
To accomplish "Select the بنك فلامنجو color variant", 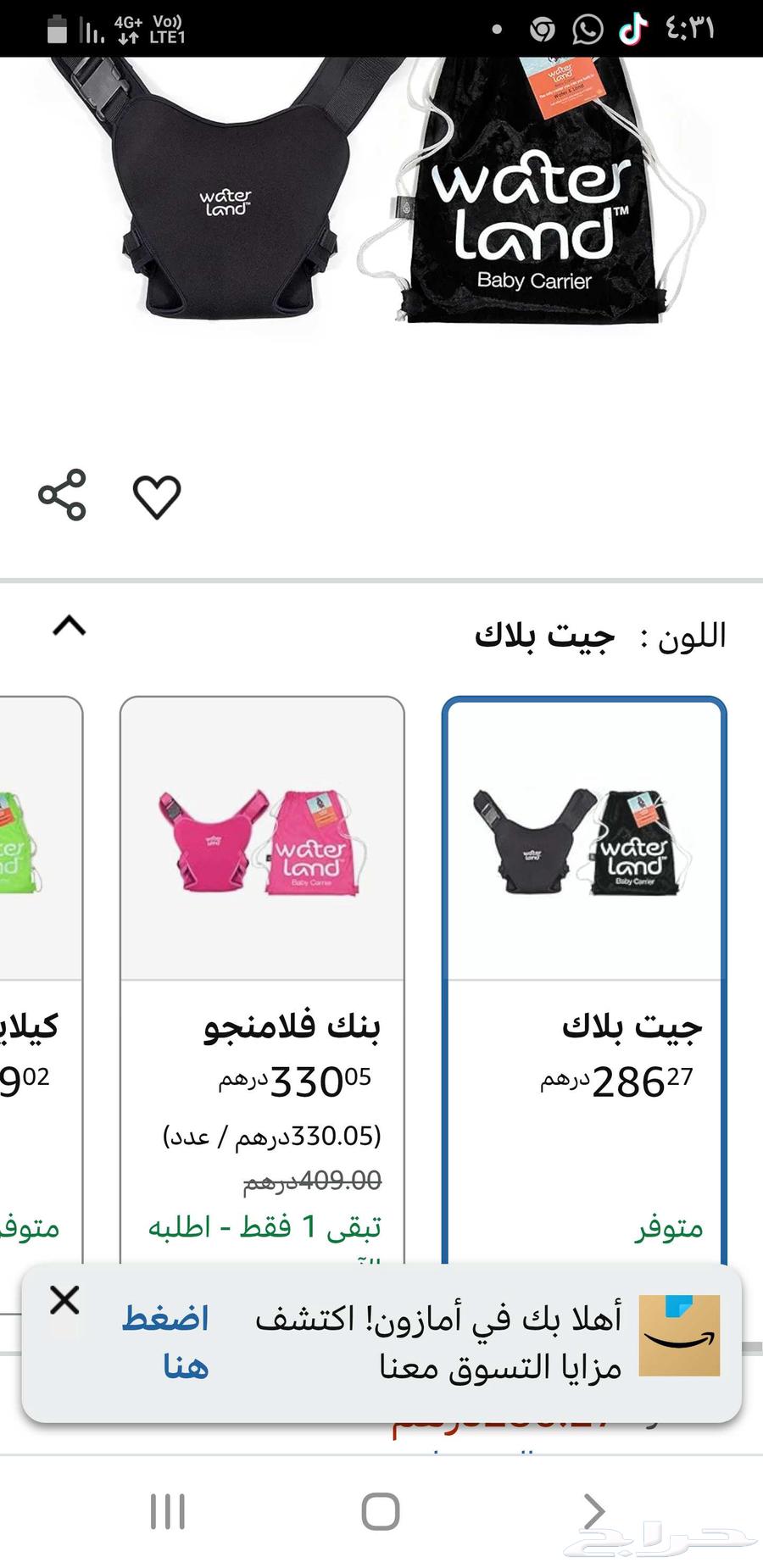I will (x=261, y=975).
